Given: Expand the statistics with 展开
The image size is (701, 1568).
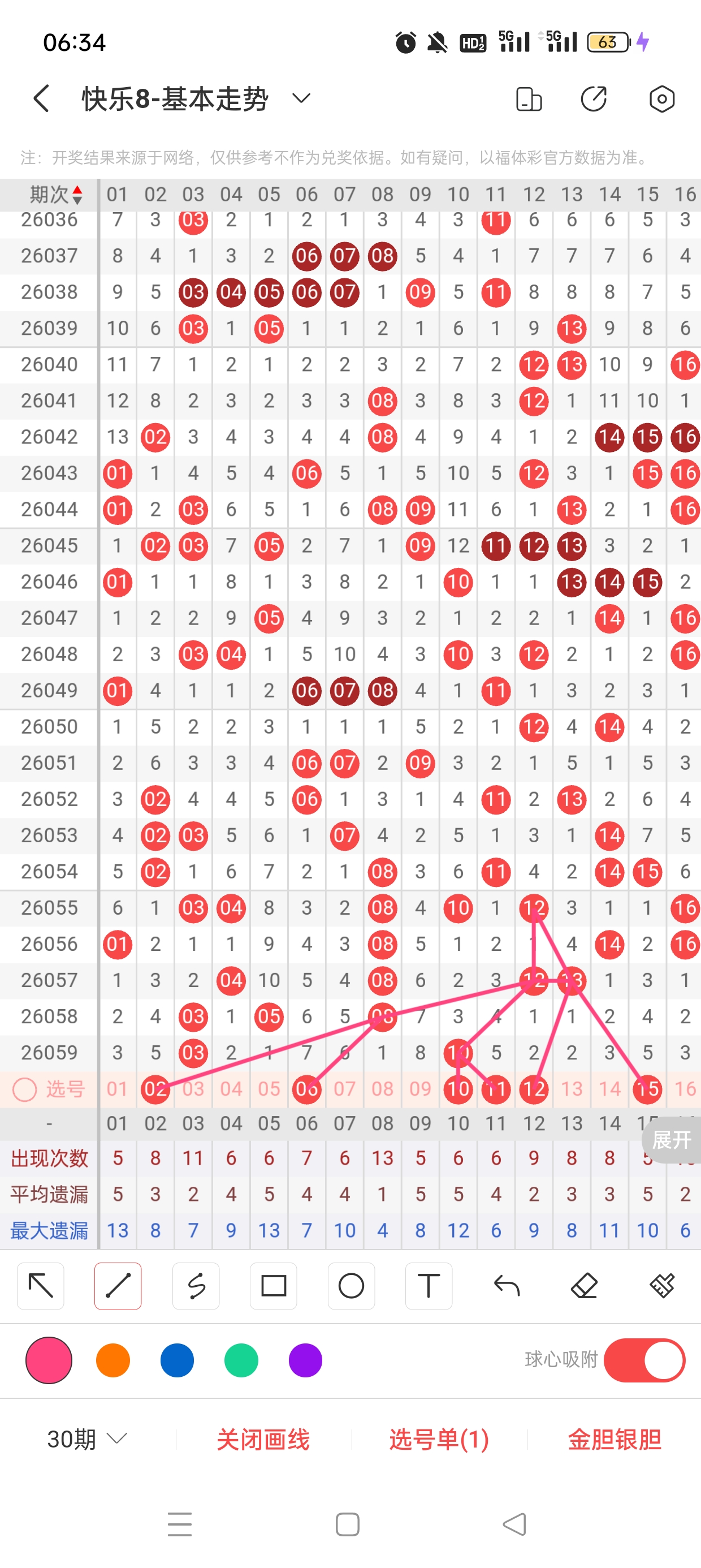Looking at the screenshot, I should [672, 1139].
